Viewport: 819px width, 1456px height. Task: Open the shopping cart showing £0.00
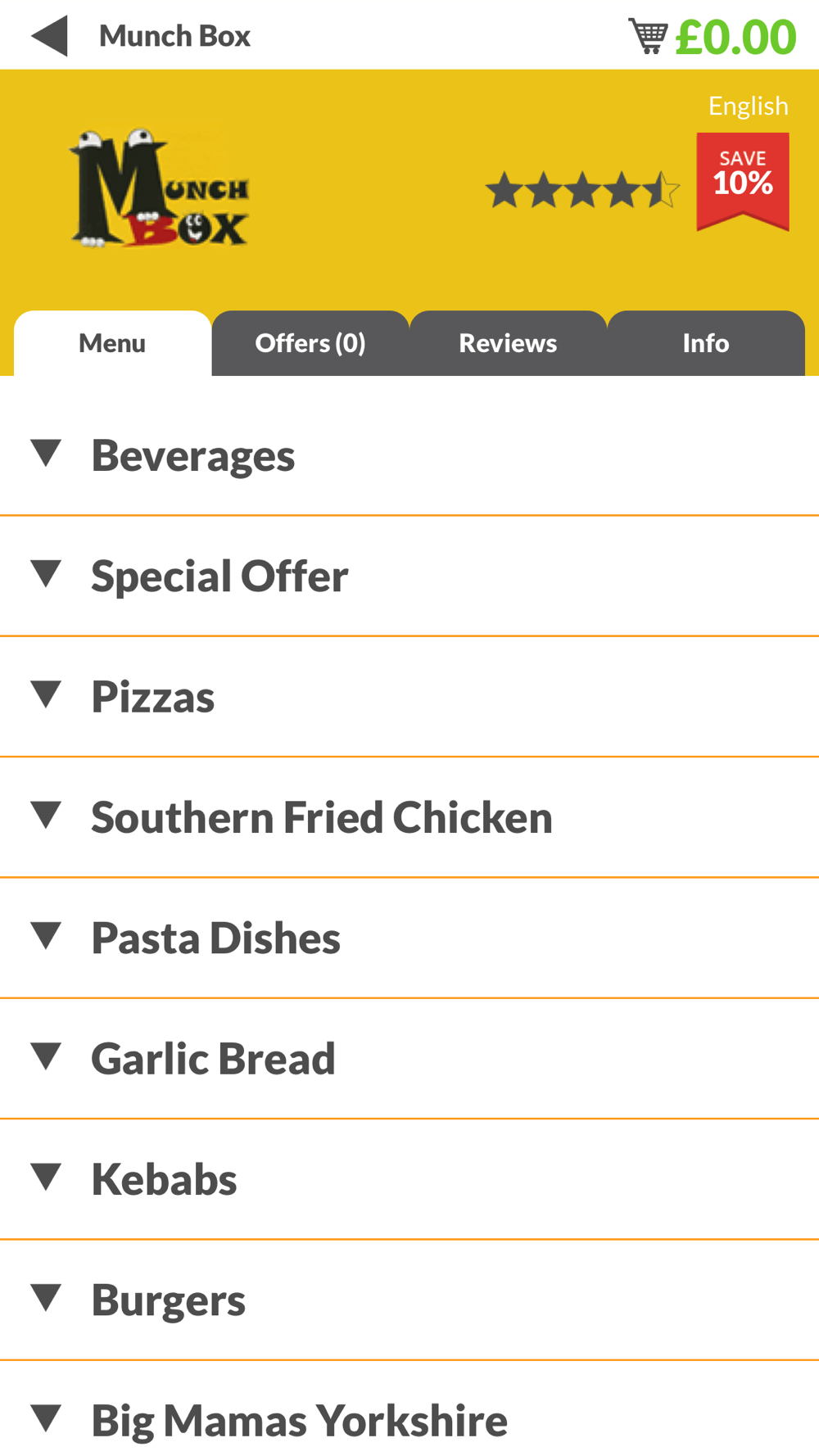(x=712, y=37)
